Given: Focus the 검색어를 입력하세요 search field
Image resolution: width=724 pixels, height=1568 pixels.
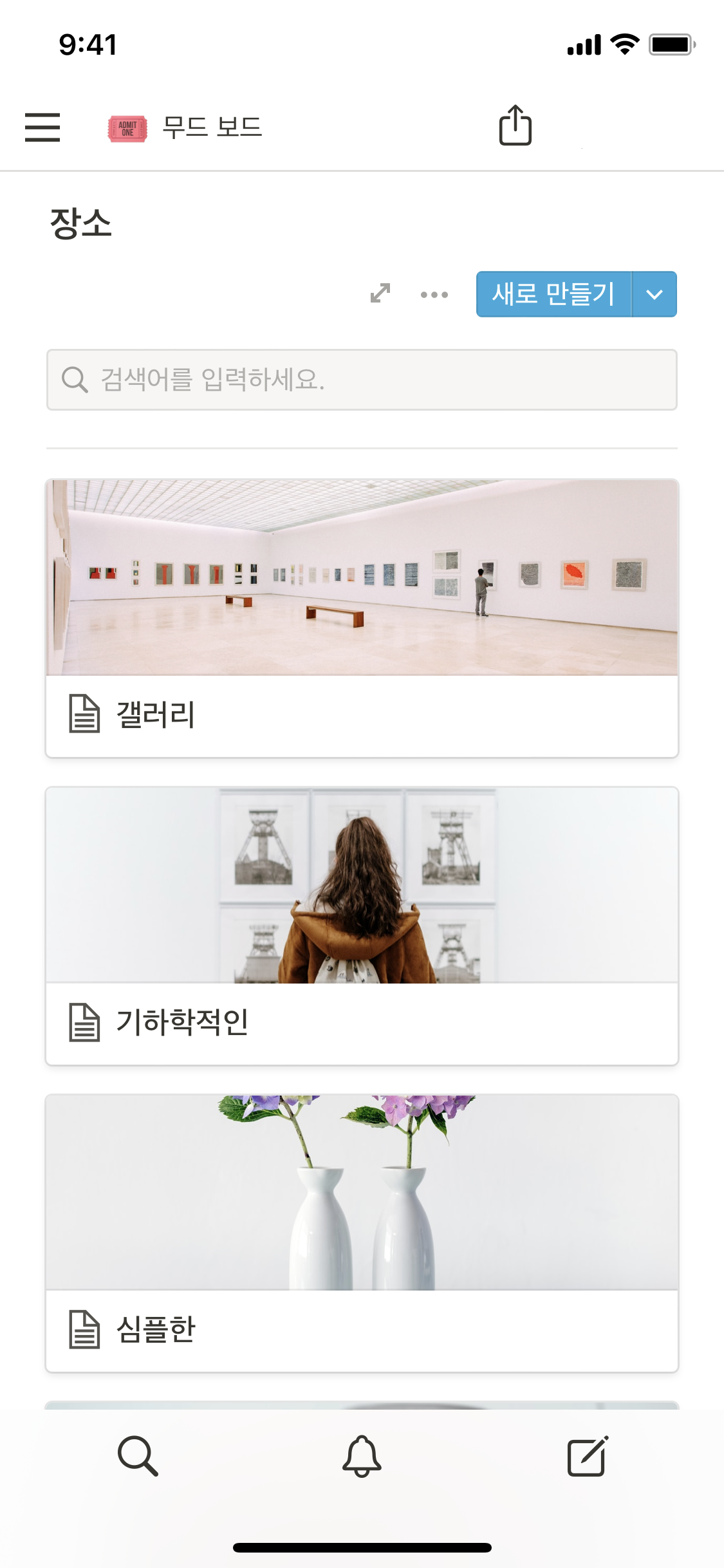Looking at the screenshot, I should pyautogui.click(x=362, y=380).
